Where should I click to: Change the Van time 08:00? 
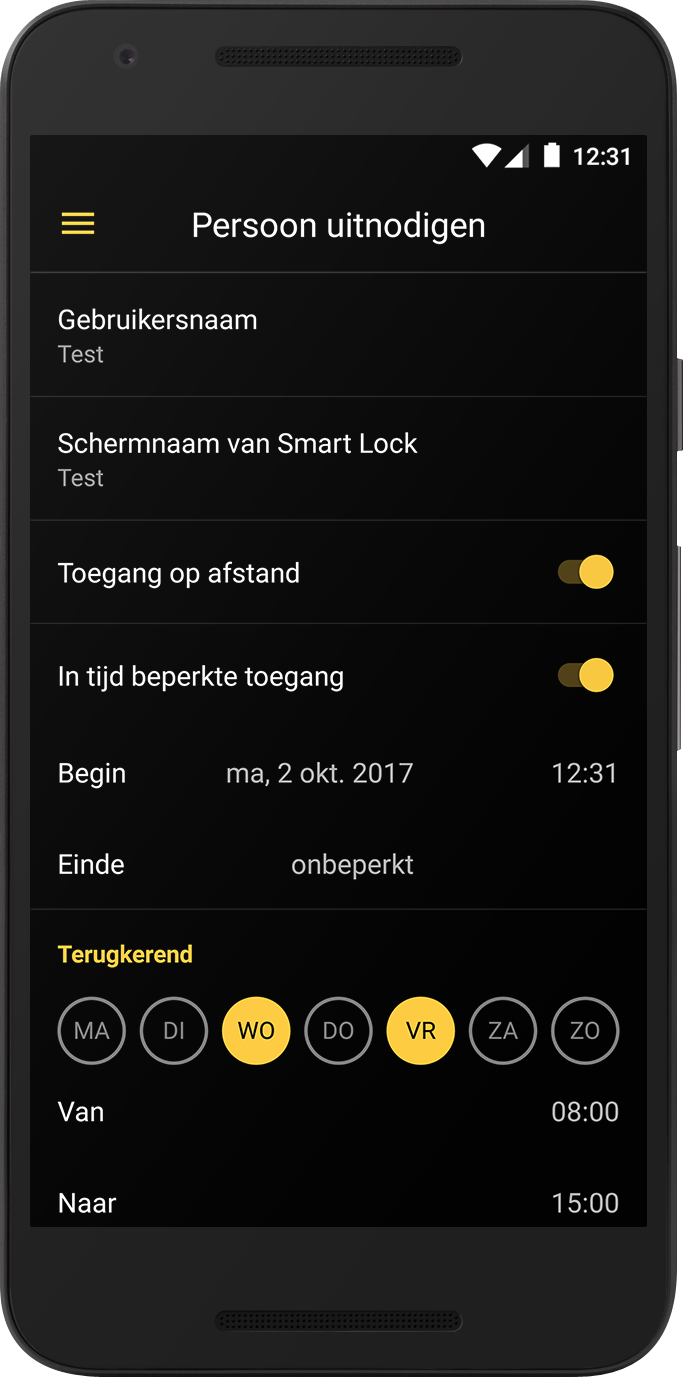click(585, 1112)
